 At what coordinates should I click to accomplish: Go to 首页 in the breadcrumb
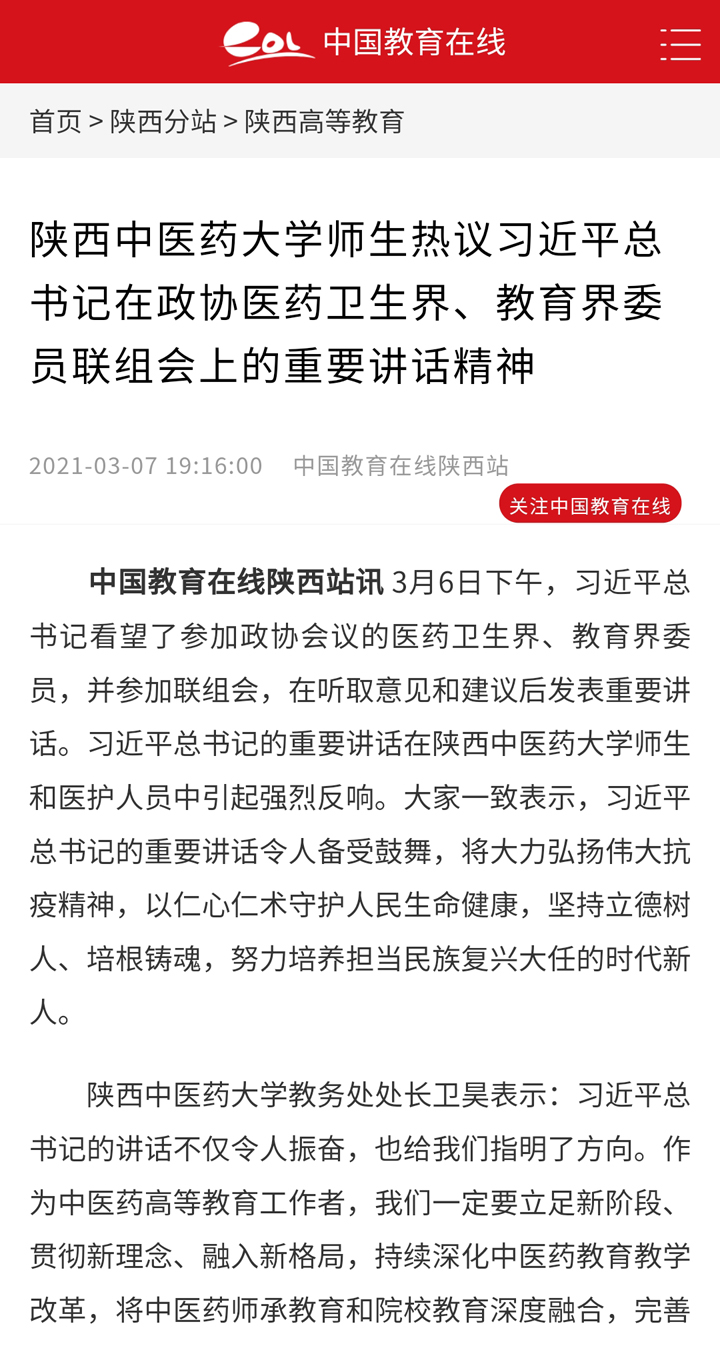tap(56, 121)
